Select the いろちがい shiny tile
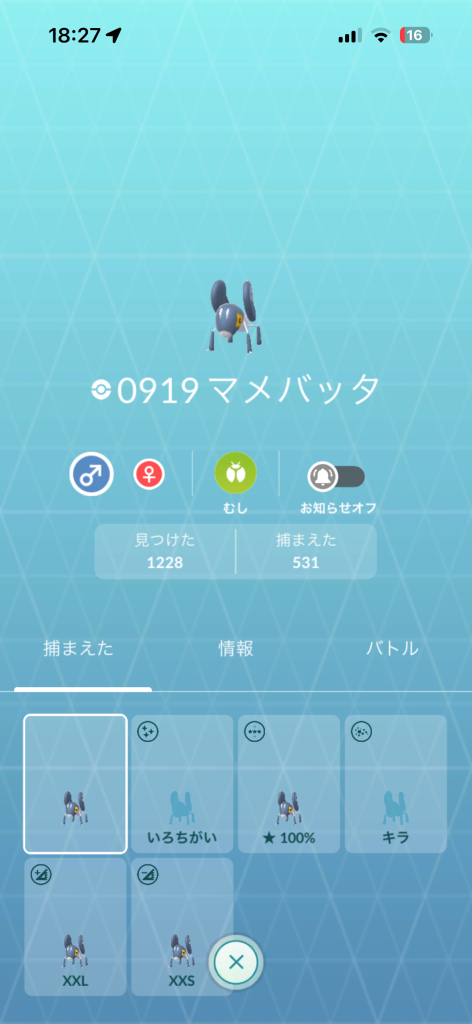The width and height of the screenshot is (472, 1024). pyautogui.click(x=182, y=784)
